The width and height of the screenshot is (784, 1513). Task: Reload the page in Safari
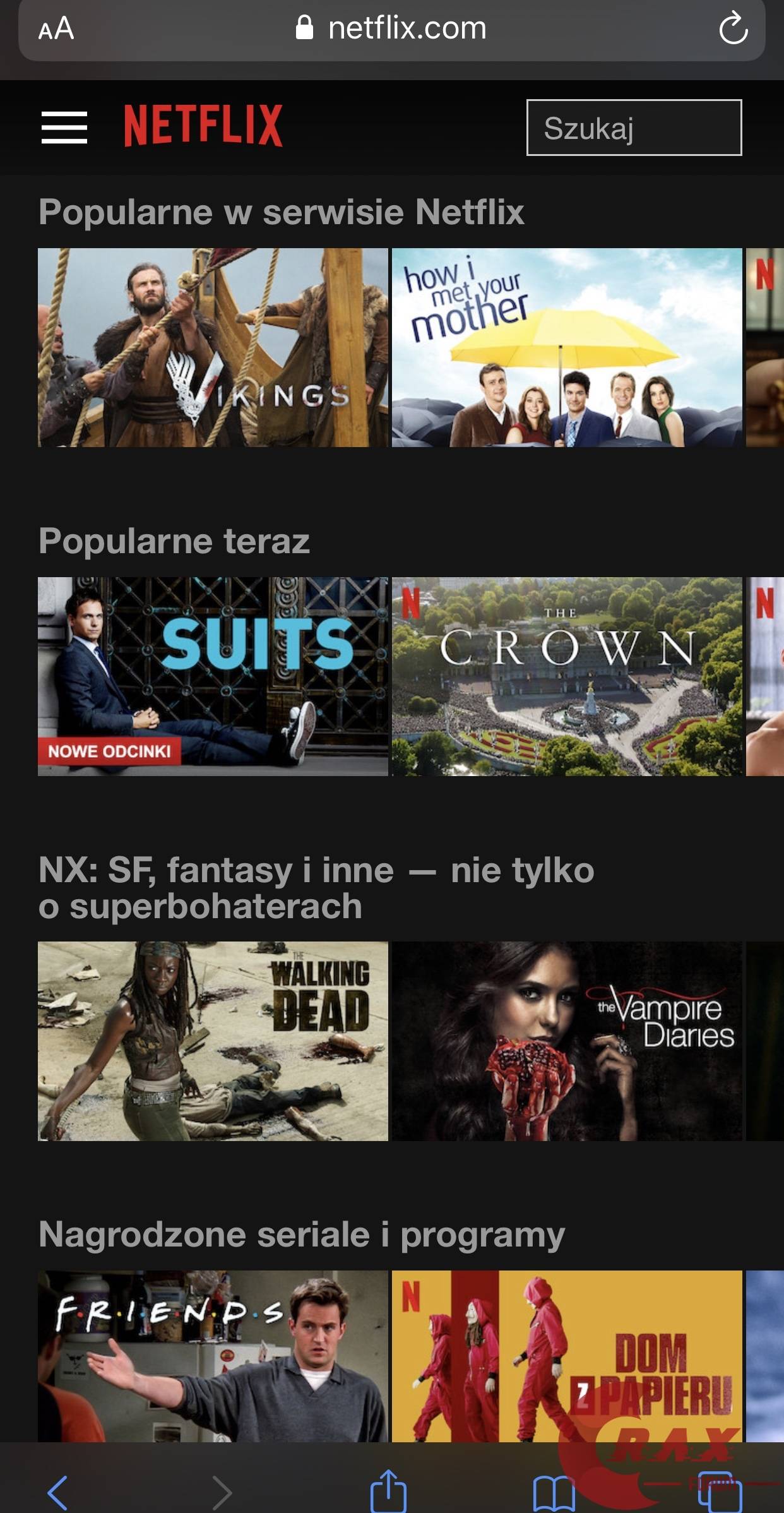733,28
